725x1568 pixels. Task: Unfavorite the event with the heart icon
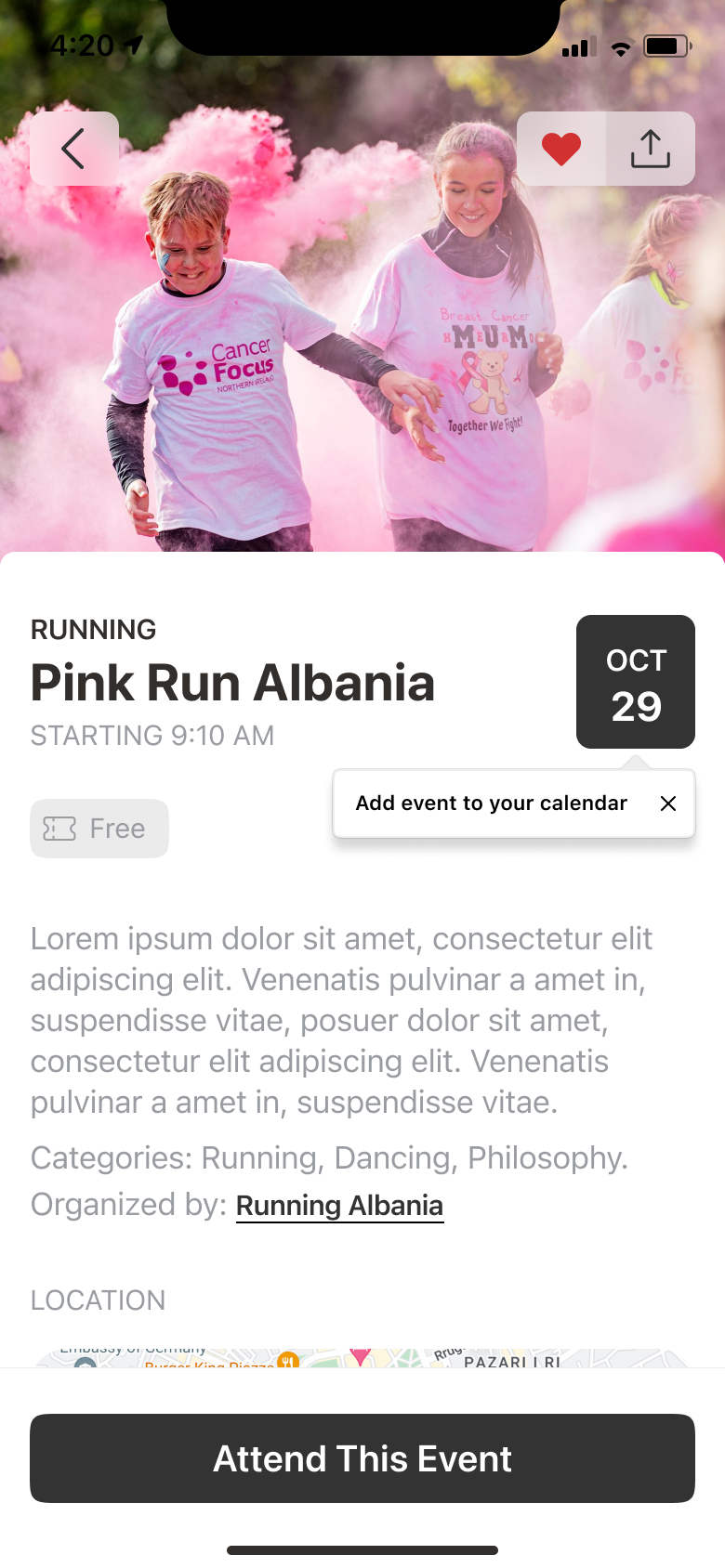pos(561,149)
